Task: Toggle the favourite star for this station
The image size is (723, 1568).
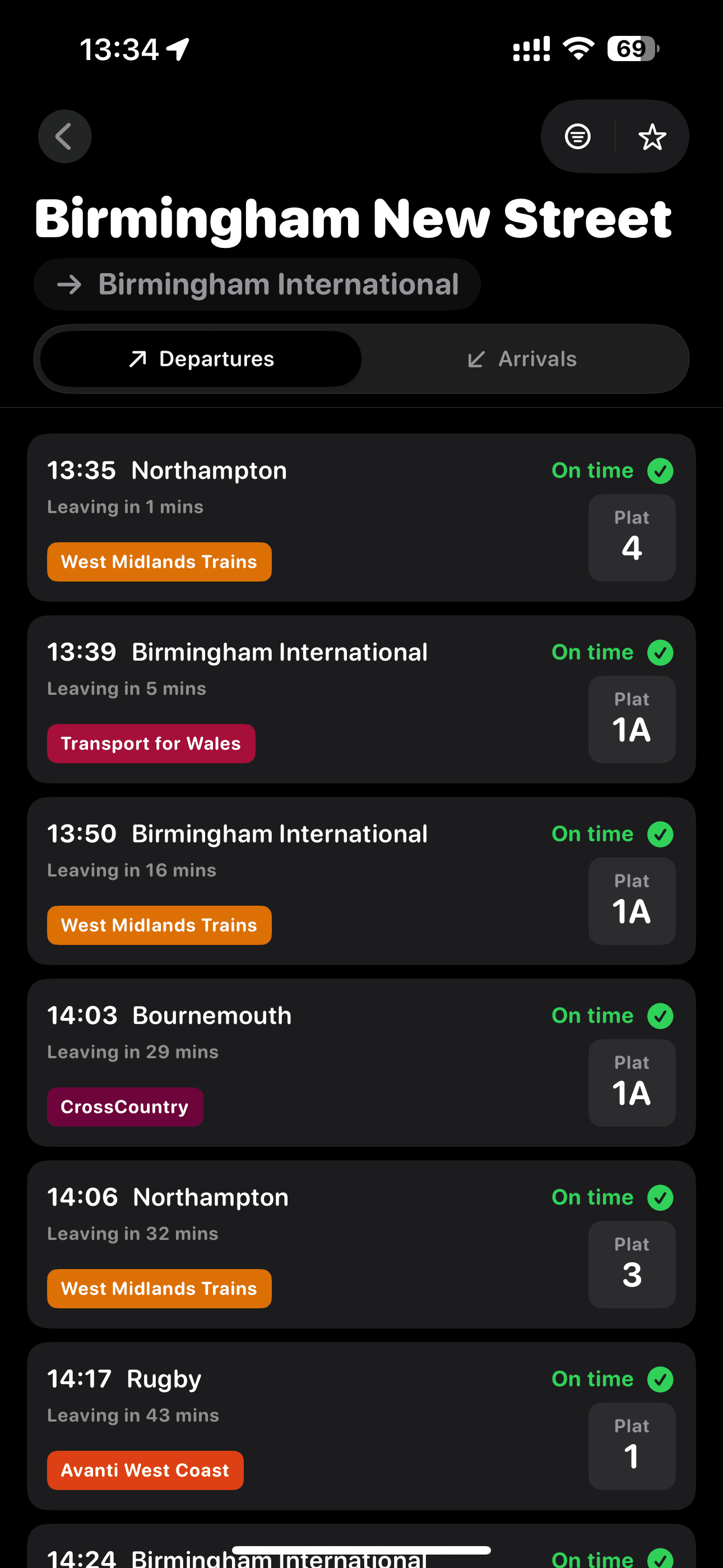Action: (x=652, y=136)
